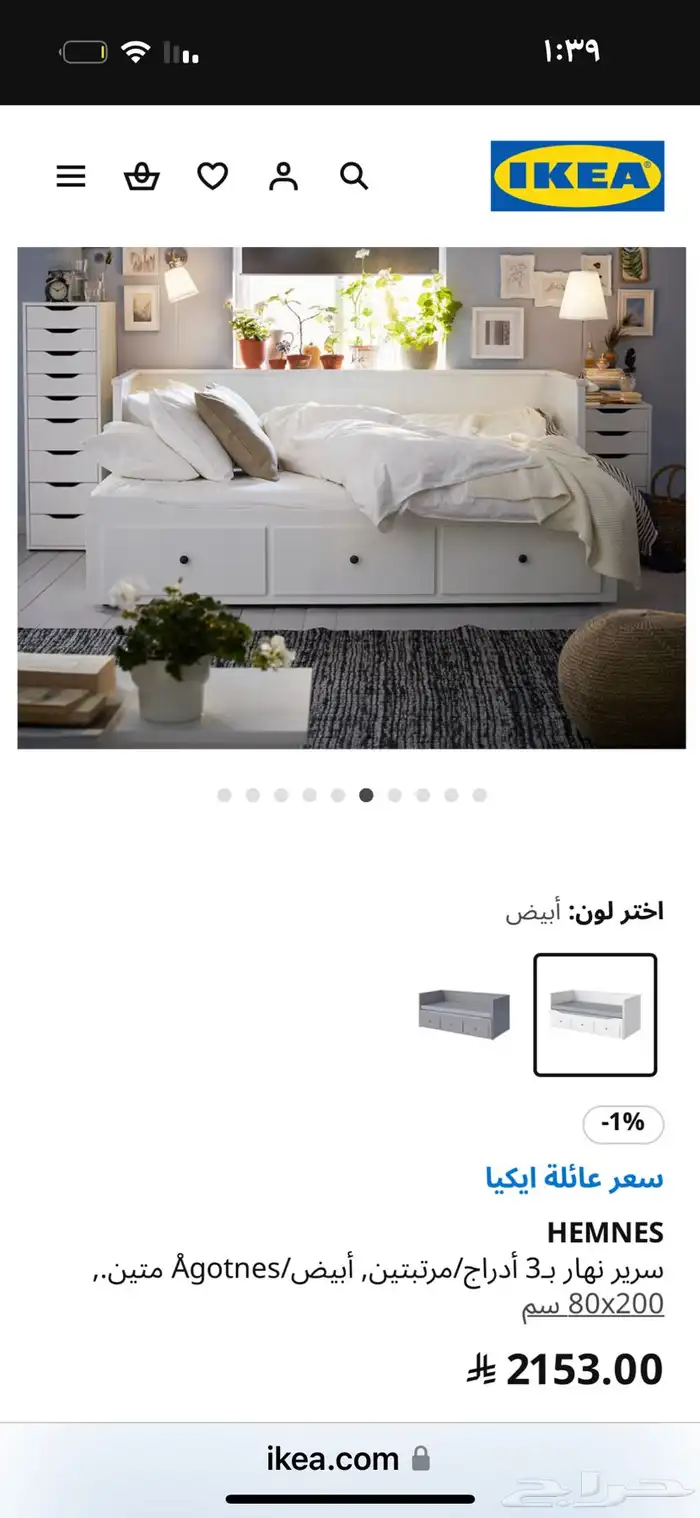Open the account profile
Screen dimensions: 700x1518
click(284, 177)
